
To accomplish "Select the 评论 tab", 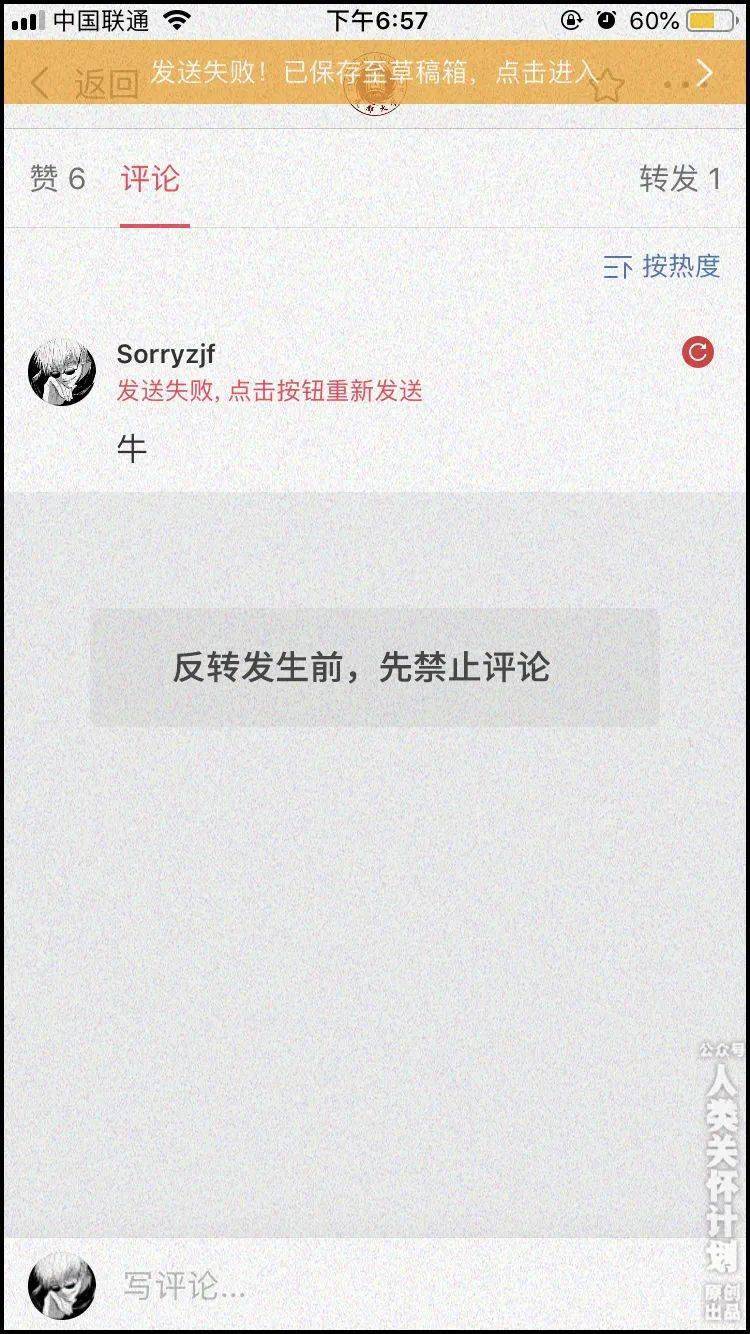I will [x=151, y=179].
